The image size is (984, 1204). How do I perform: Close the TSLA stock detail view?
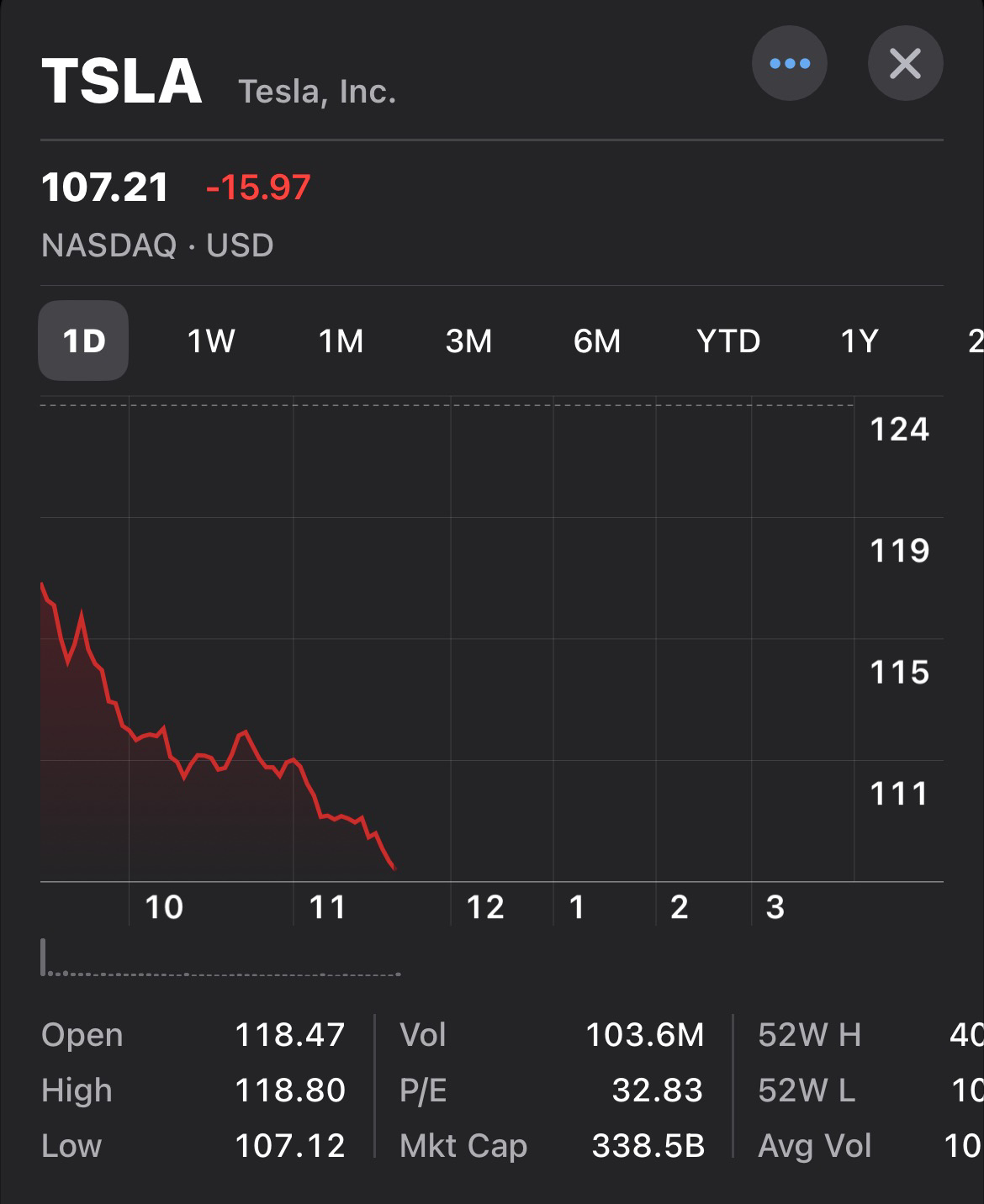[x=905, y=64]
